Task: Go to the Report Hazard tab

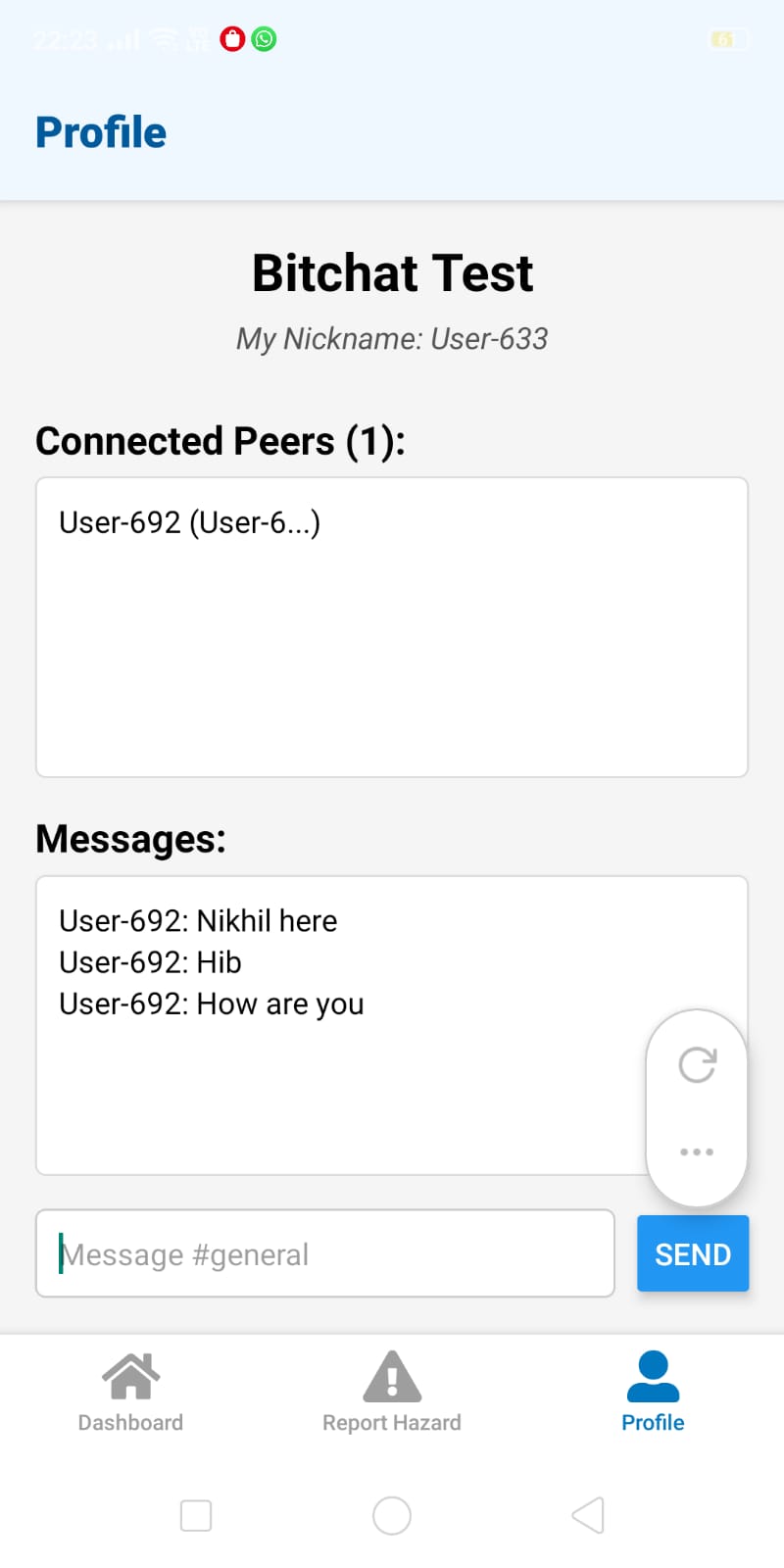Action: pyautogui.click(x=392, y=1392)
